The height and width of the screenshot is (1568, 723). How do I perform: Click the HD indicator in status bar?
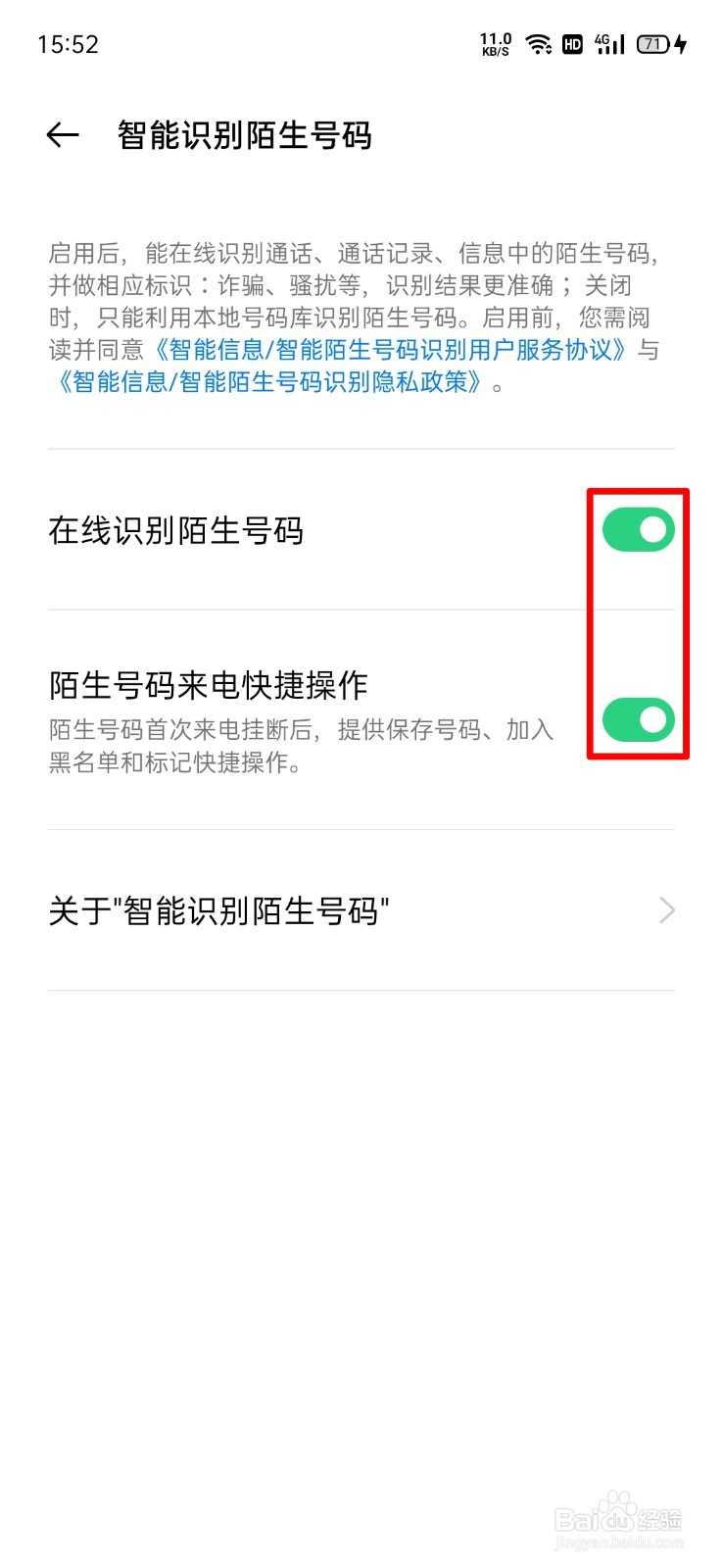point(572,43)
